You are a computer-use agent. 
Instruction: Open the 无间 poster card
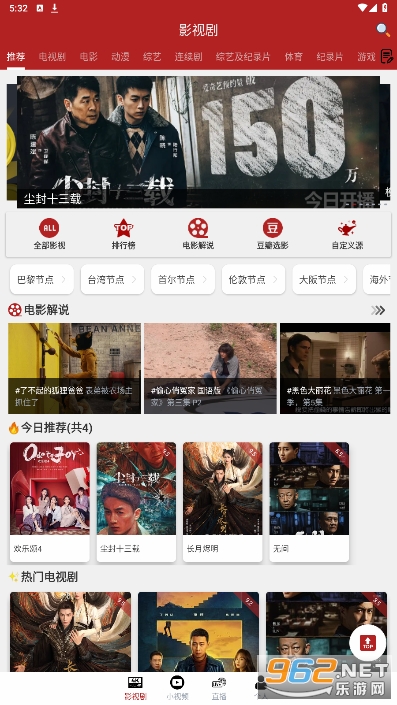309,502
